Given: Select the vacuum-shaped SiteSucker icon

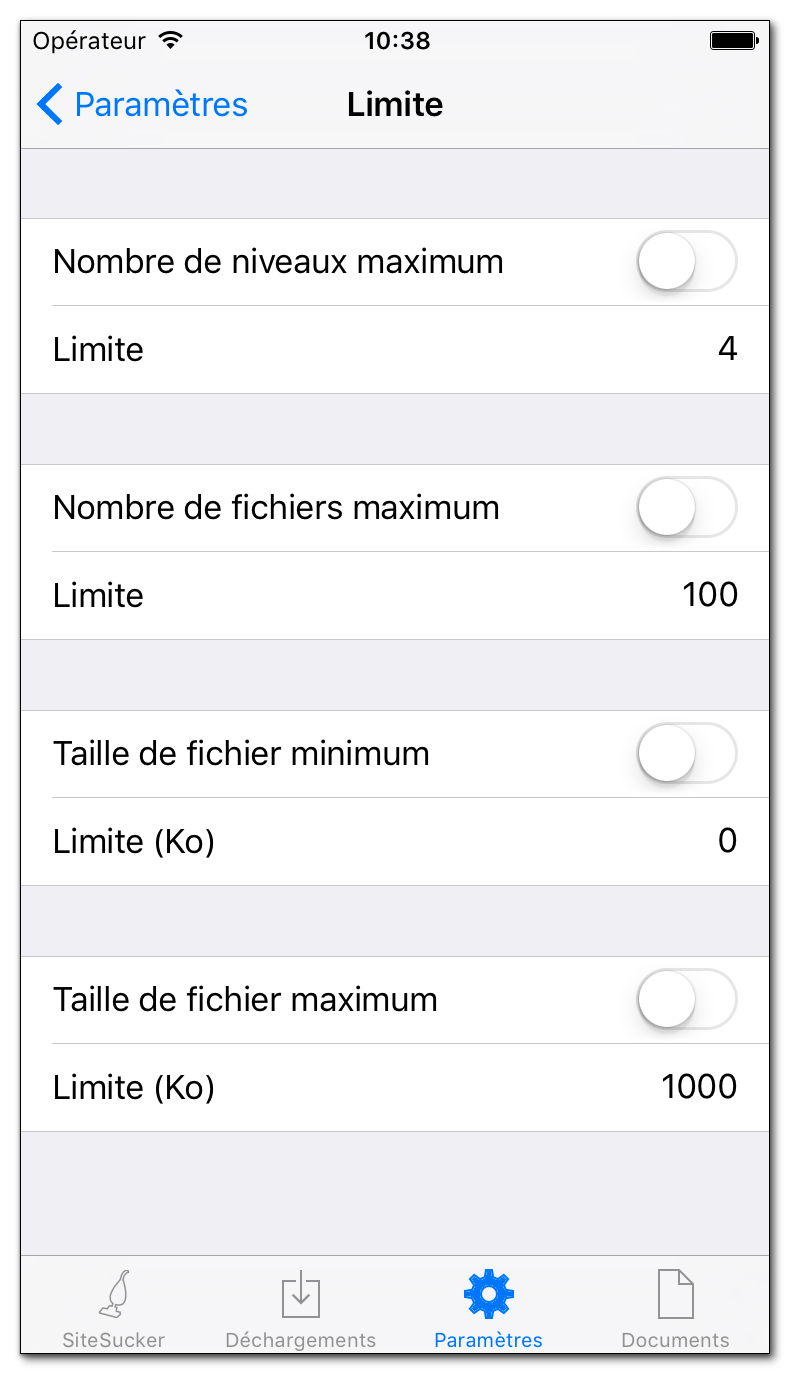Looking at the screenshot, I should pos(113,1295).
